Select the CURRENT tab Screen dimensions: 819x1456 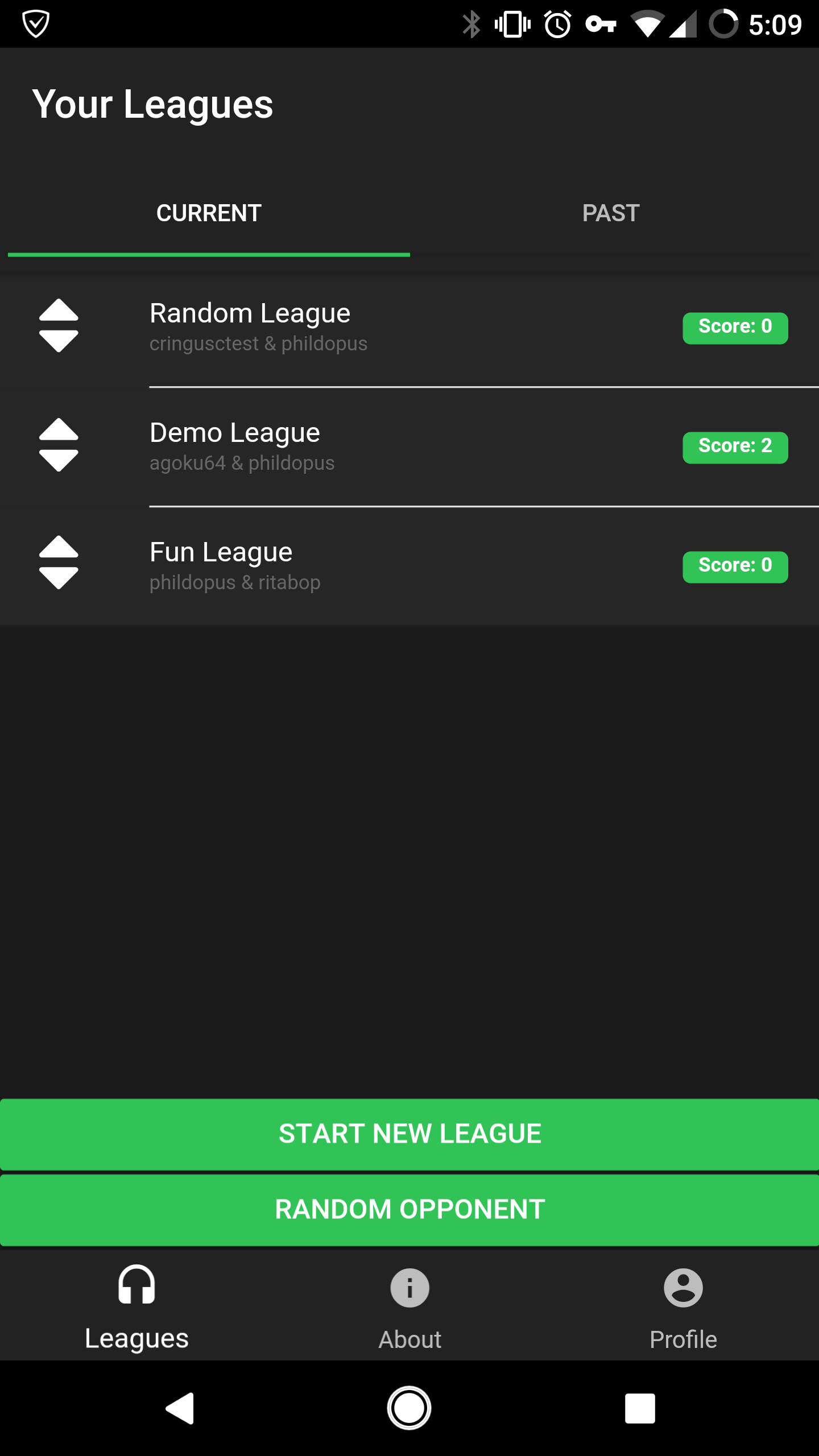(x=209, y=213)
